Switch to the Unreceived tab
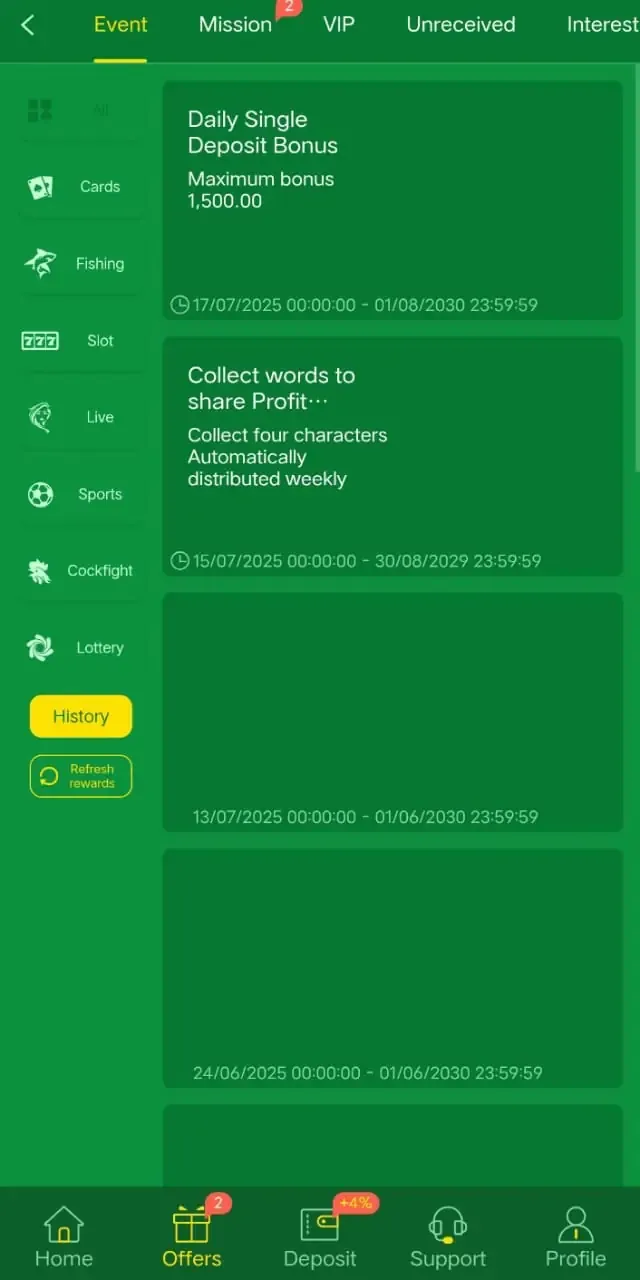The height and width of the screenshot is (1280, 640). coord(461,25)
